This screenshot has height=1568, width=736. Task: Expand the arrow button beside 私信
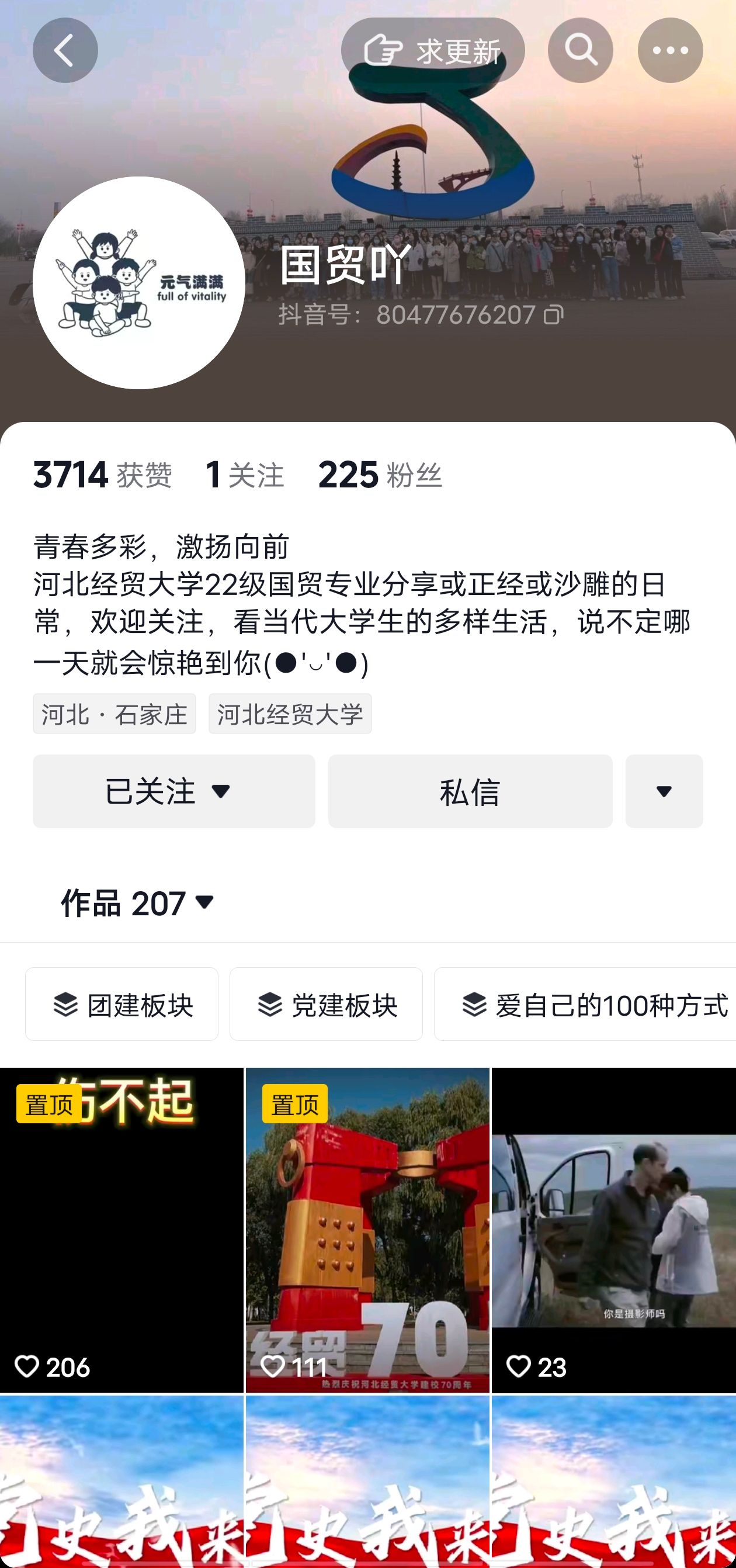664,791
